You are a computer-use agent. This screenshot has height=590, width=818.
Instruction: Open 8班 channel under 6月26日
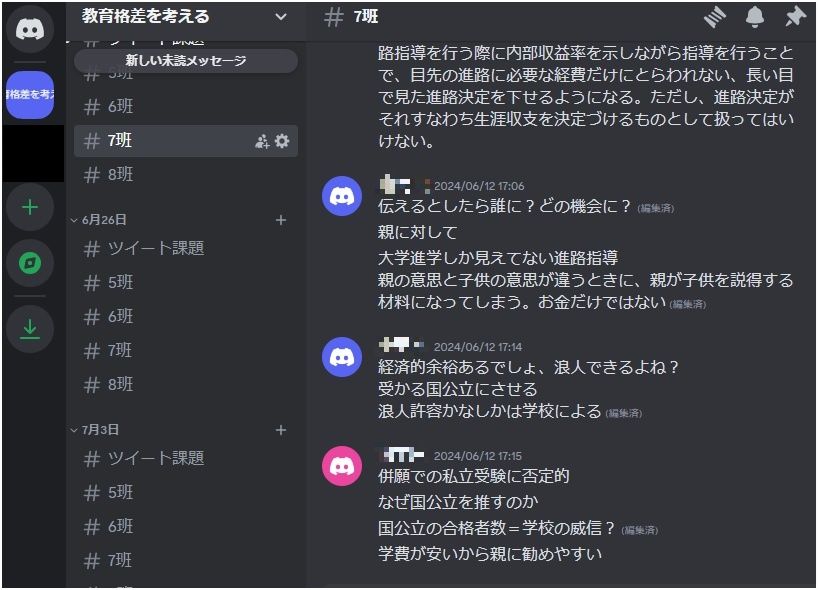[120, 384]
